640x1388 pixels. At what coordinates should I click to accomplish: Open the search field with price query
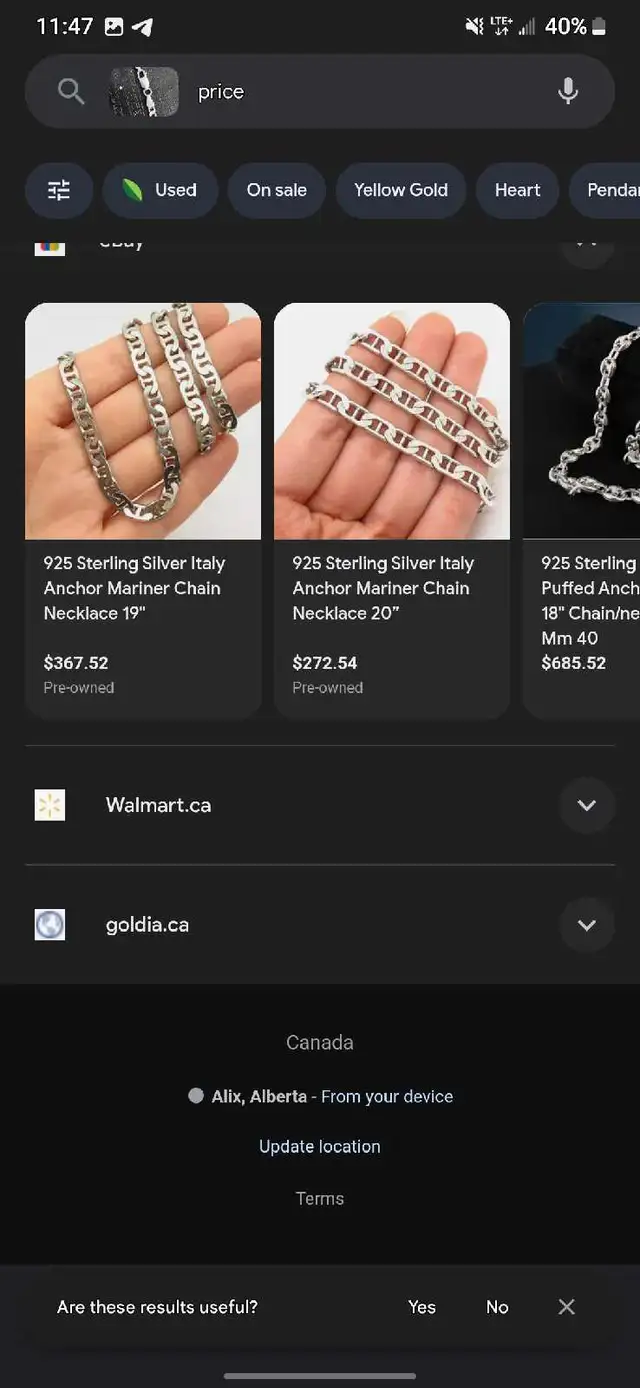pyautogui.click(x=319, y=91)
